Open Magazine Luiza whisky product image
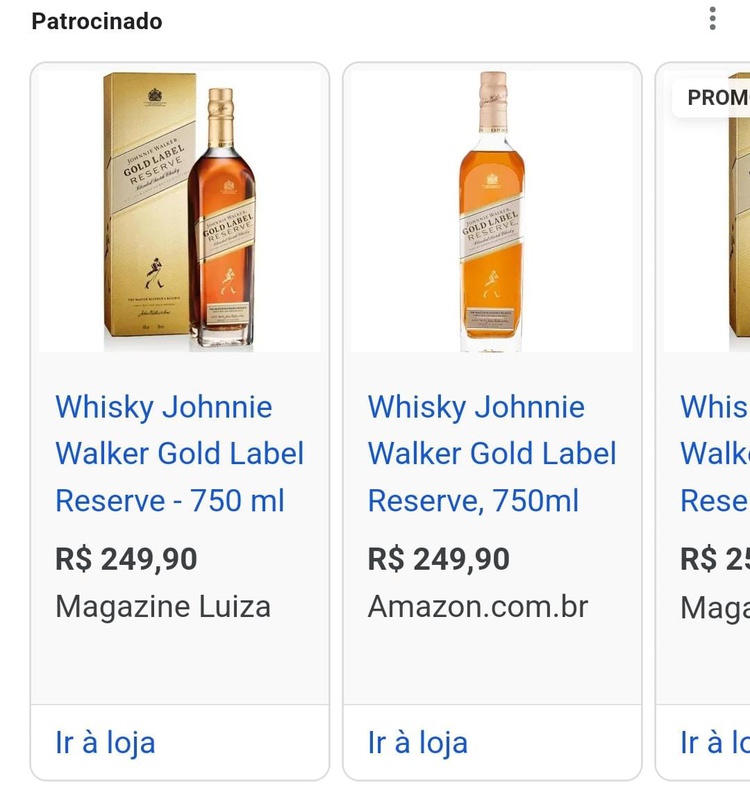 pyautogui.click(x=180, y=212)
